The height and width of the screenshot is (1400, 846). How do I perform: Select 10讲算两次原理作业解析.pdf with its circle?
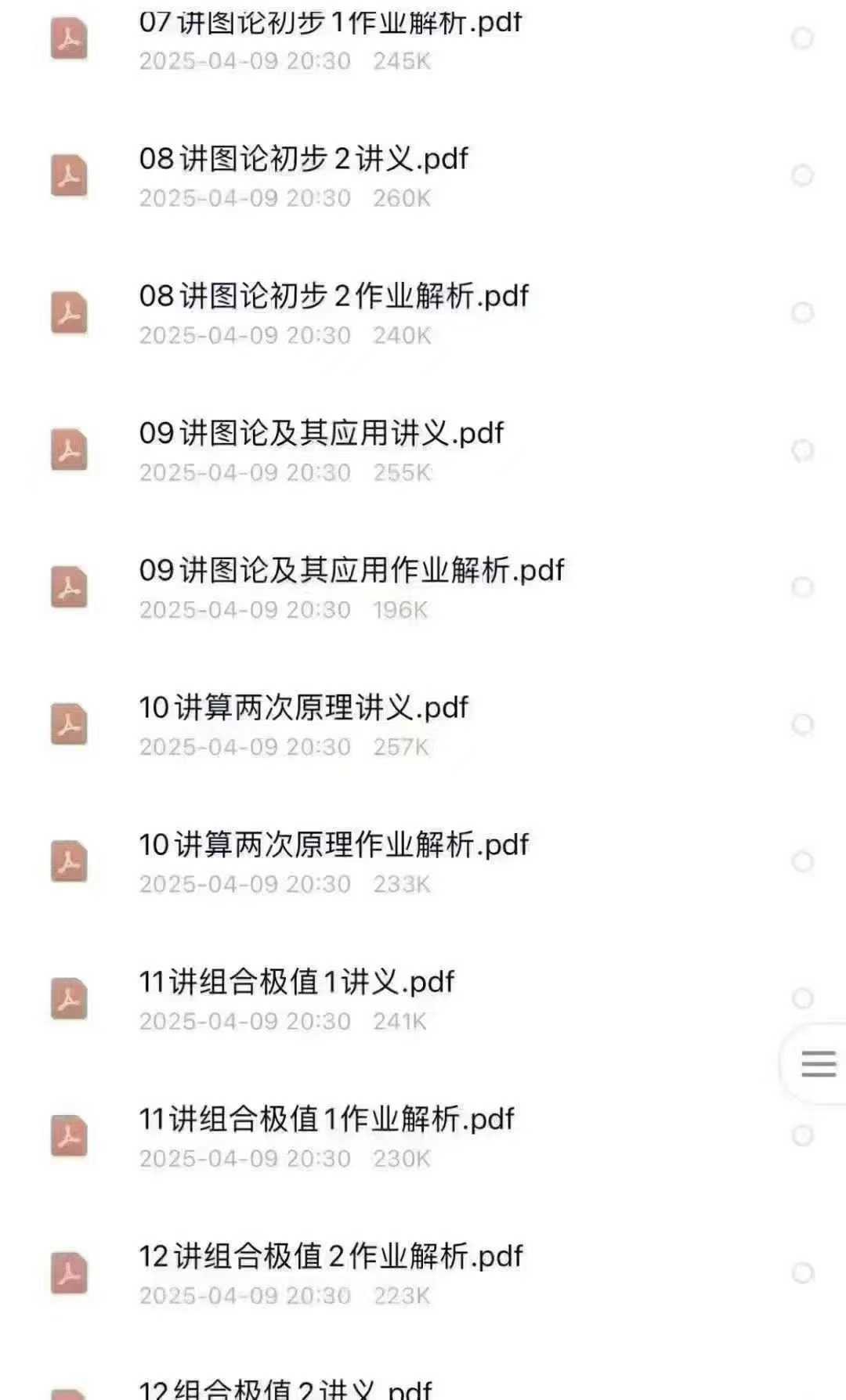tap(802, 861)
